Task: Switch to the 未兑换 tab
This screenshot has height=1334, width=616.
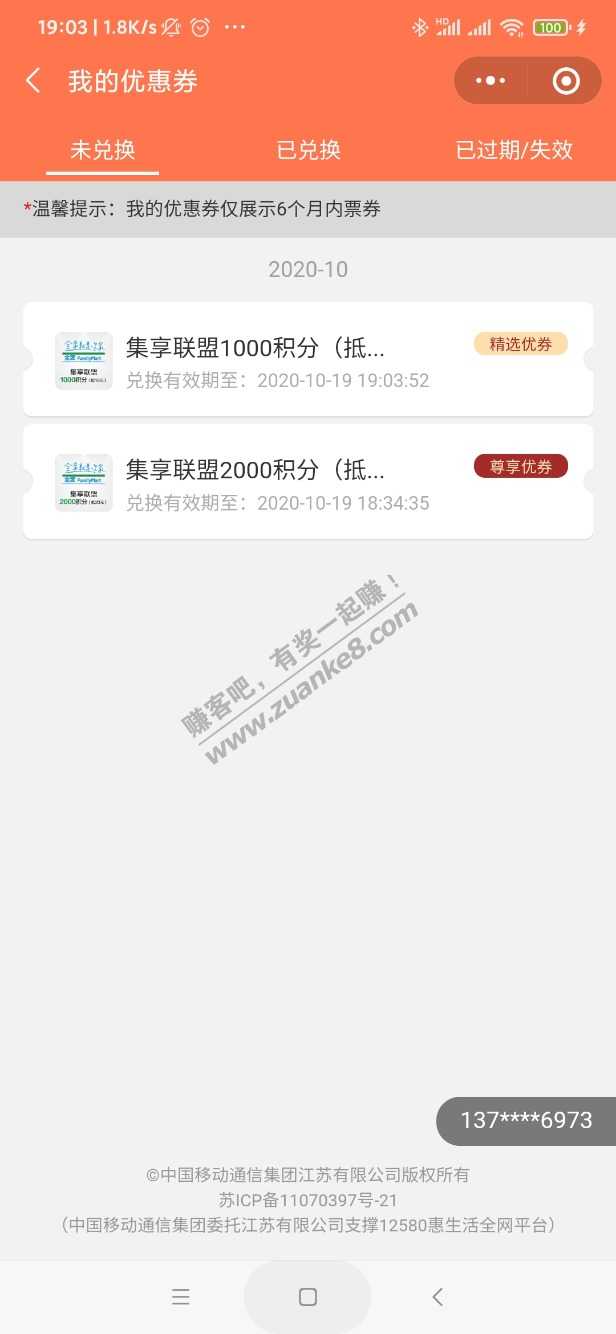Action: pos(102,150)
